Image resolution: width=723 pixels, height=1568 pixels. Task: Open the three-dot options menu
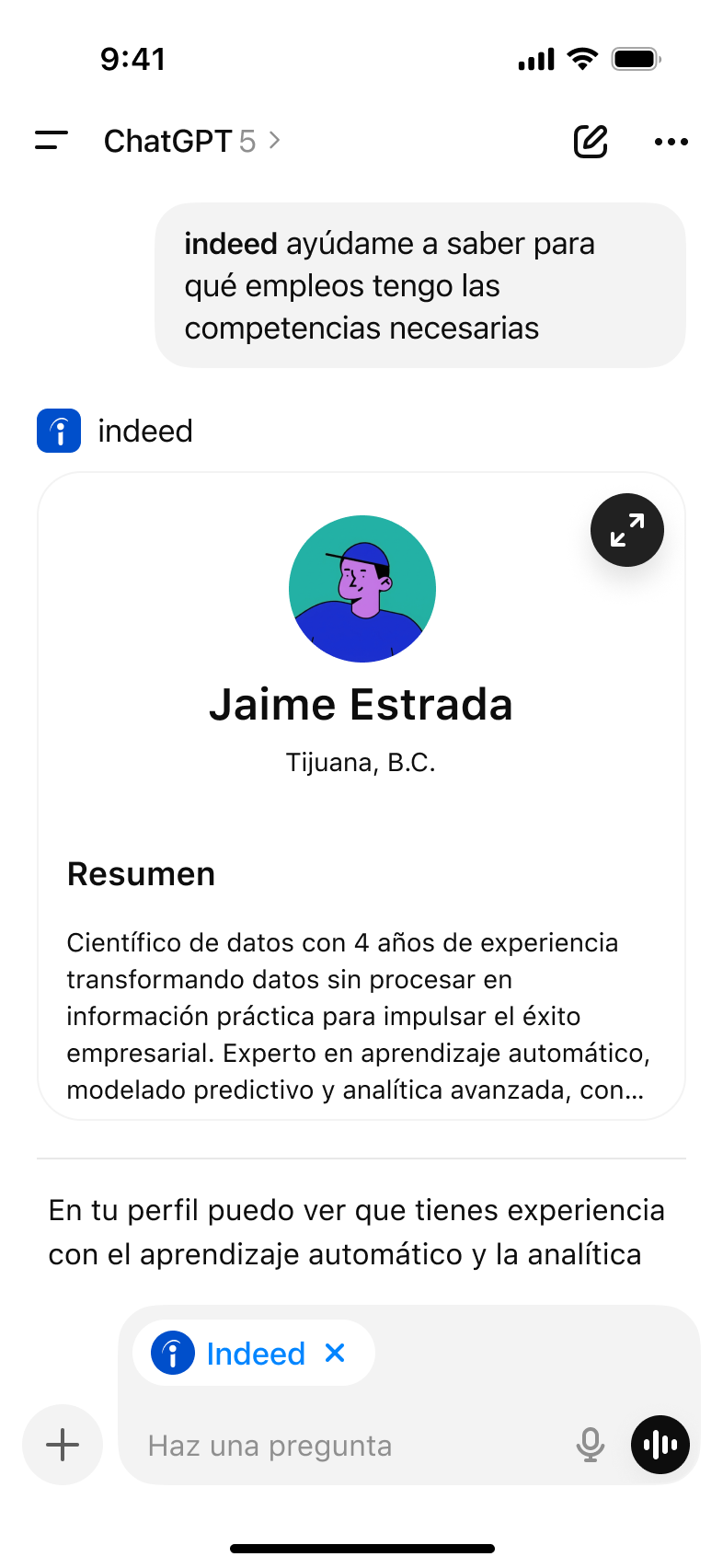click(671, 142)
